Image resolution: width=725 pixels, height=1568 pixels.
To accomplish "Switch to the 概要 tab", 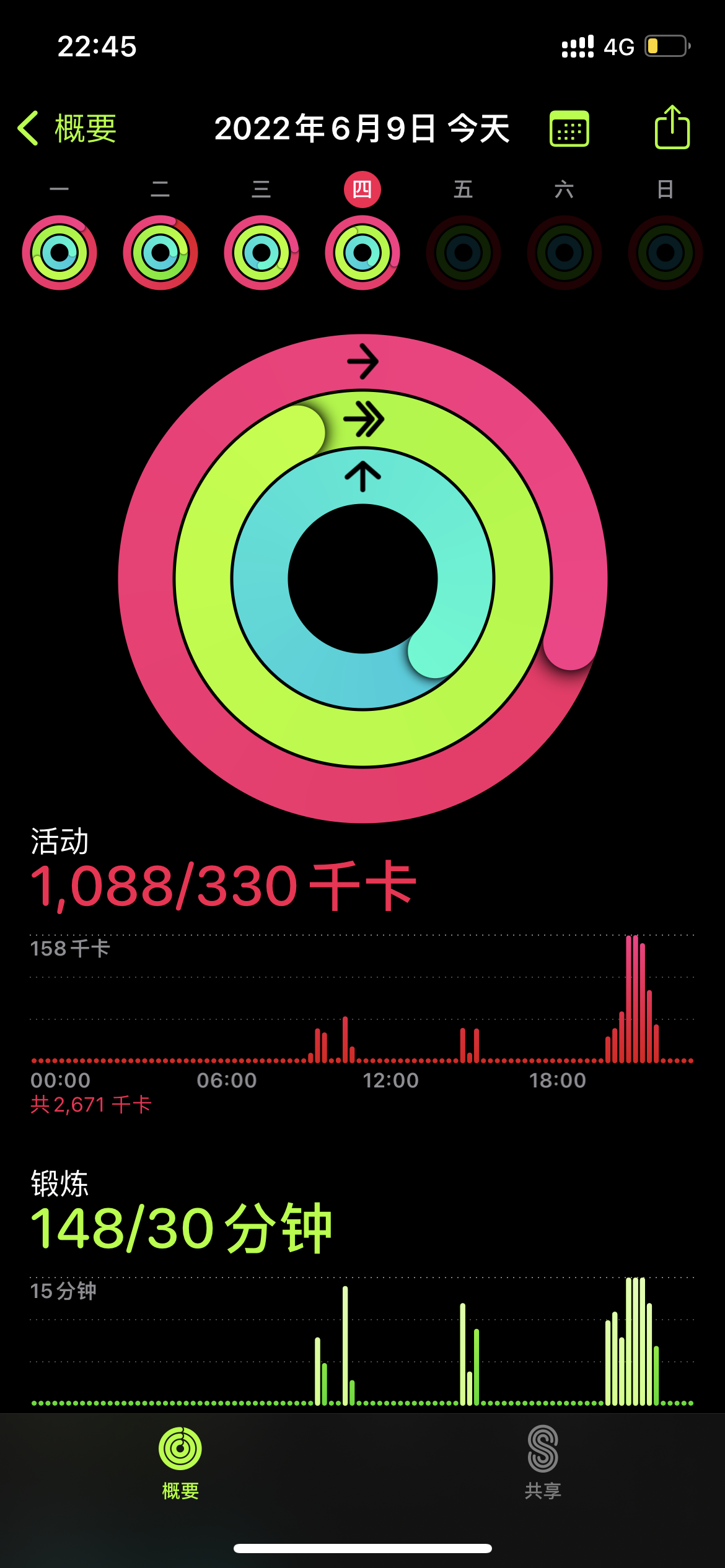I will 180,1463.
